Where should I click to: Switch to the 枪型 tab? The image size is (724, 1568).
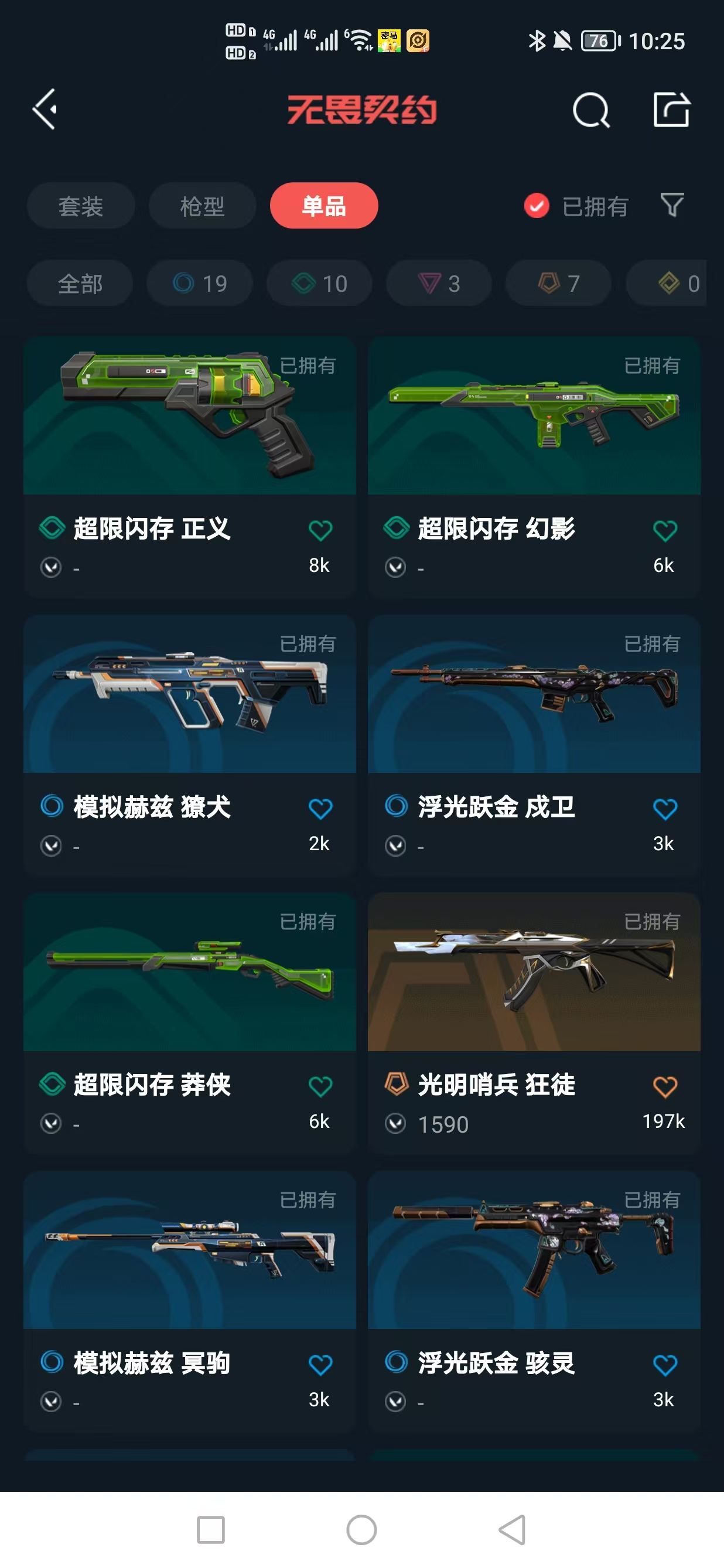click(x=202, y=206)
